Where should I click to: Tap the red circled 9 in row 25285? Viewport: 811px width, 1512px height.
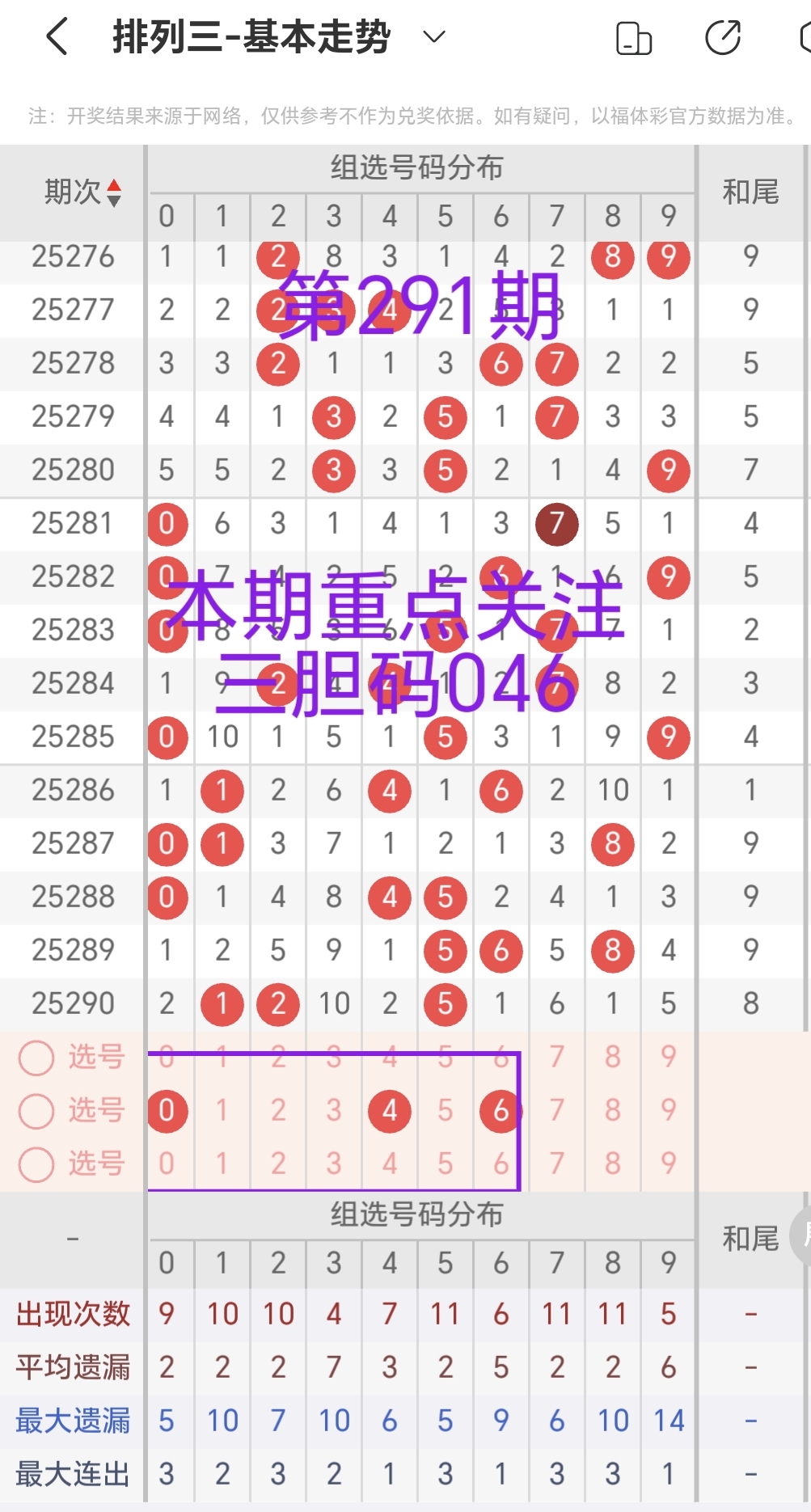click(x=667, y=737)
